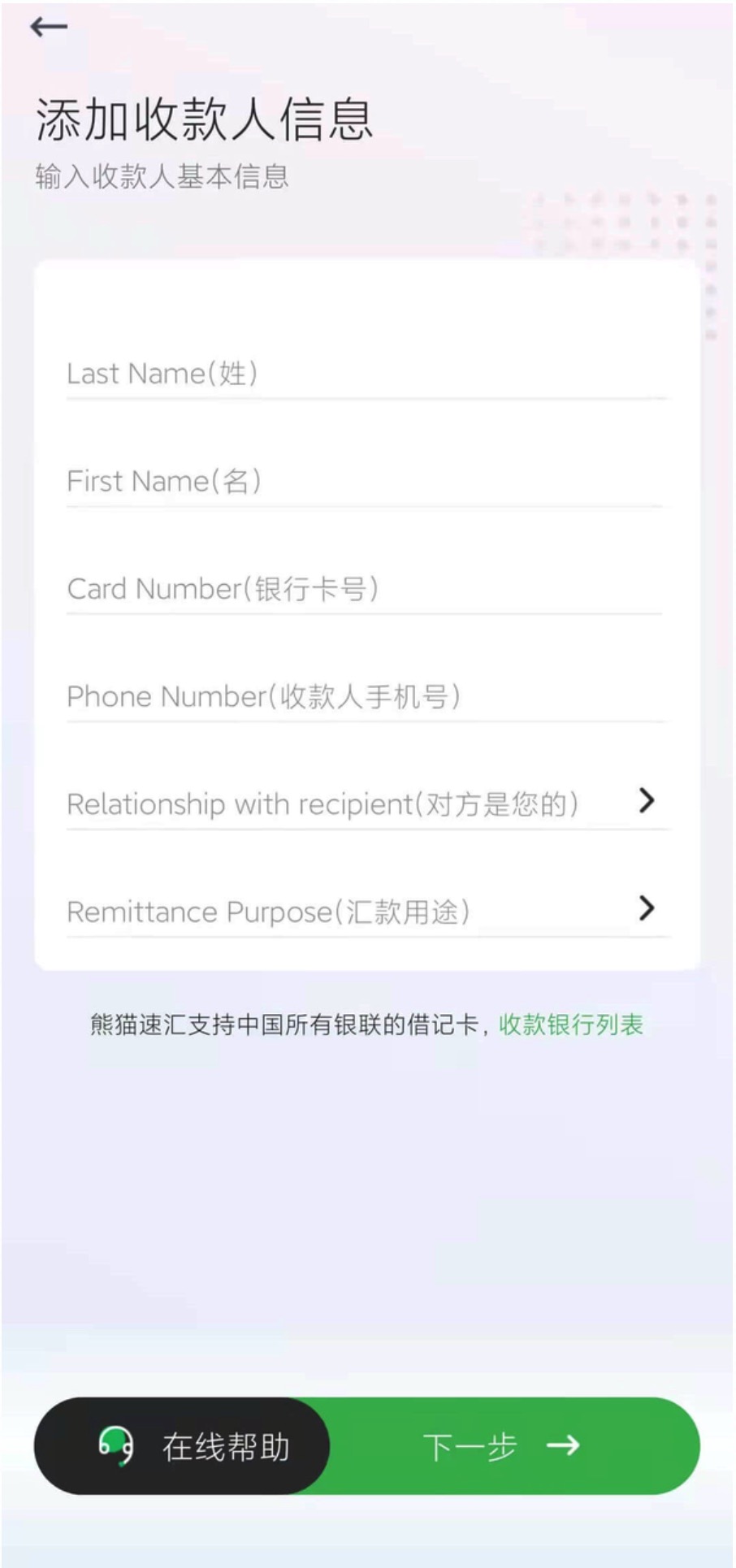Click the 添加收款人信息 page title
Viewport: 736px width, 1568px height.
click(x=201, y=118)
